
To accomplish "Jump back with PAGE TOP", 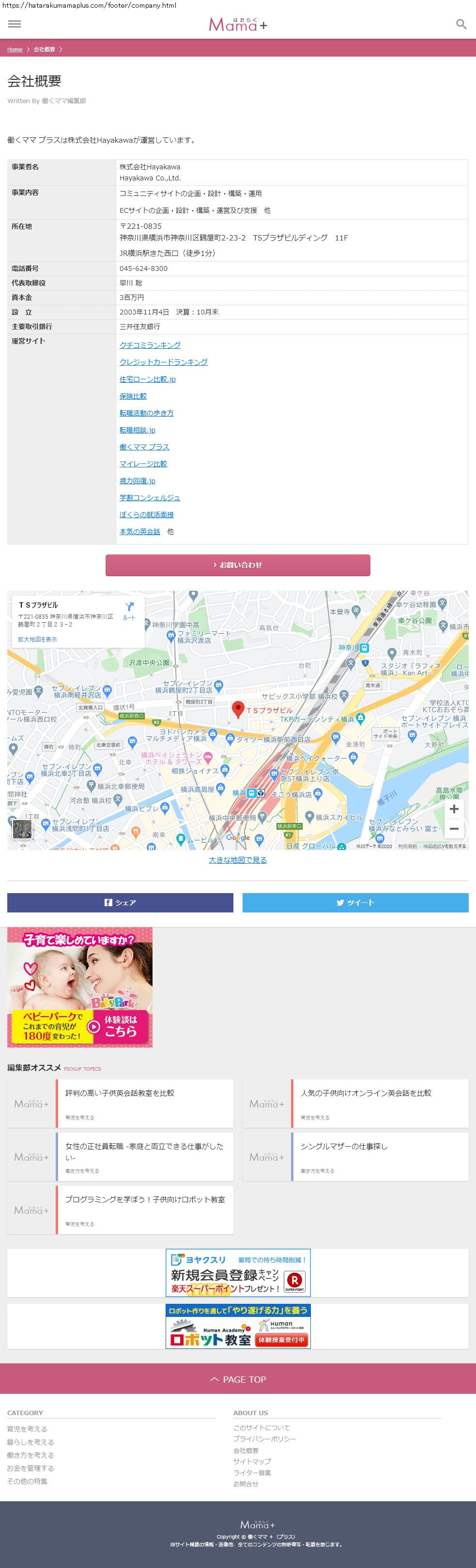I will point(238,1379).
